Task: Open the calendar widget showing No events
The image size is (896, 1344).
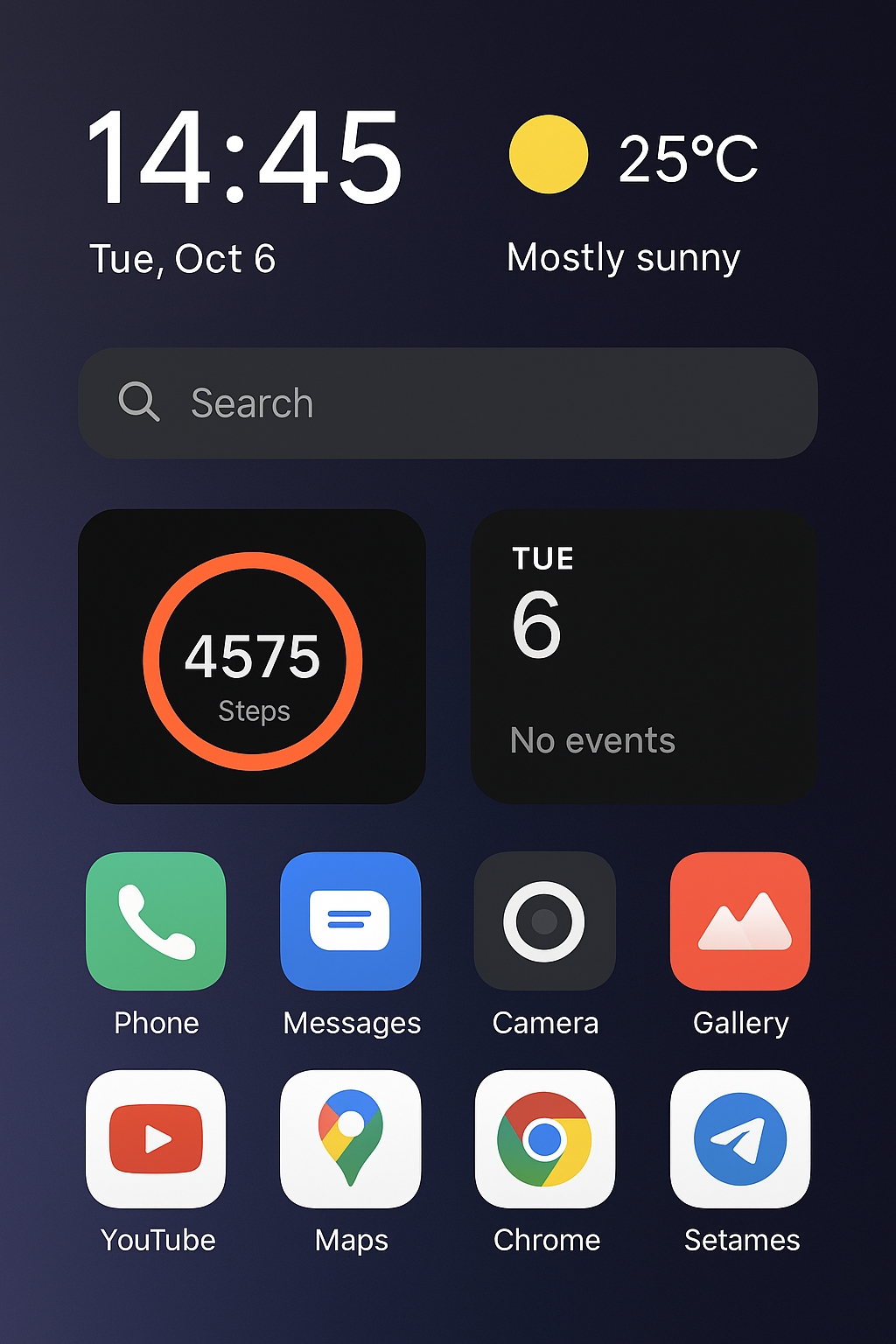Action: (644, 657)
